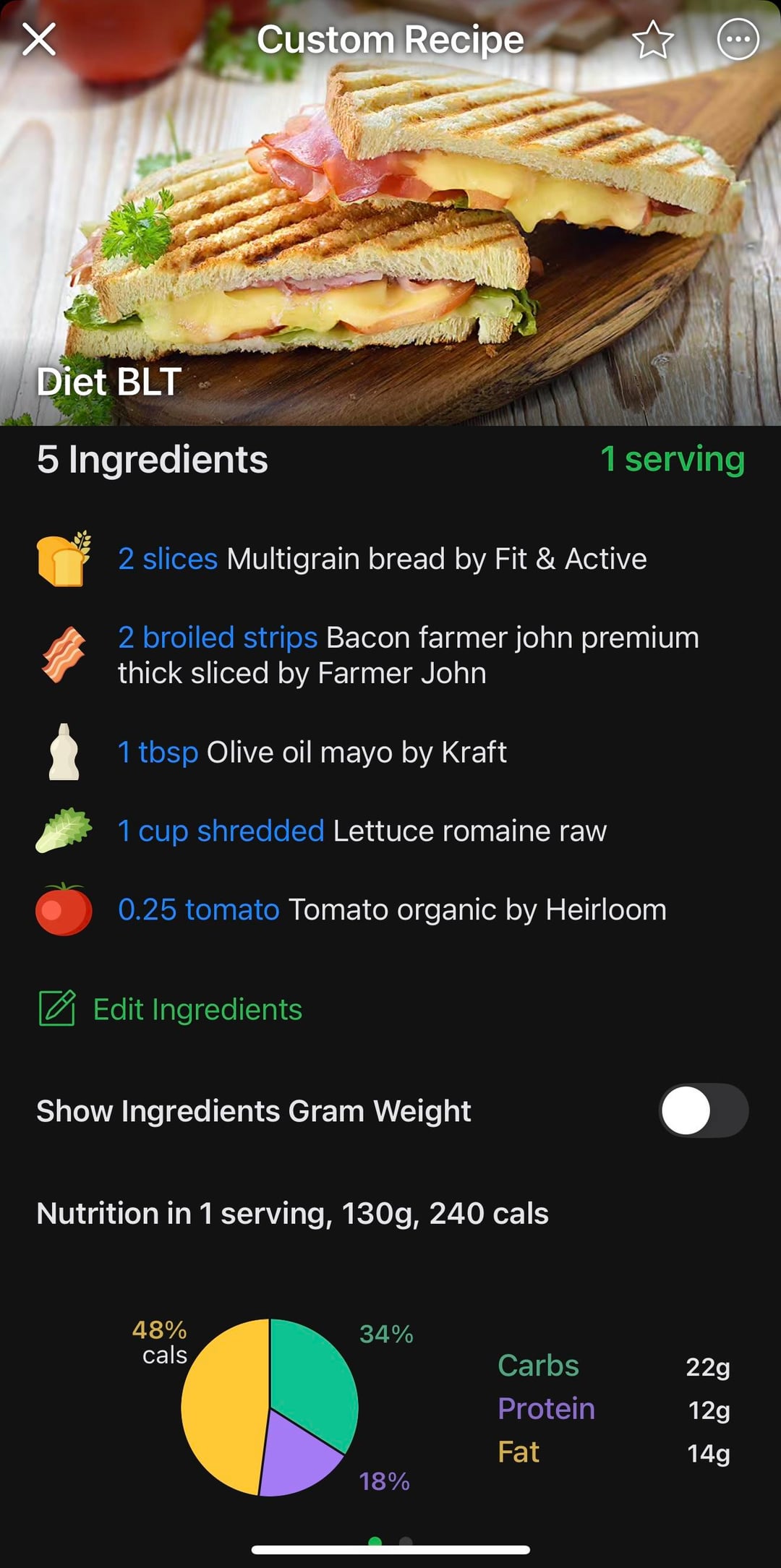Open the Multigrain bread ingredient
The width and height of the screenshot is (781, 1568).
tap(382, 559)
